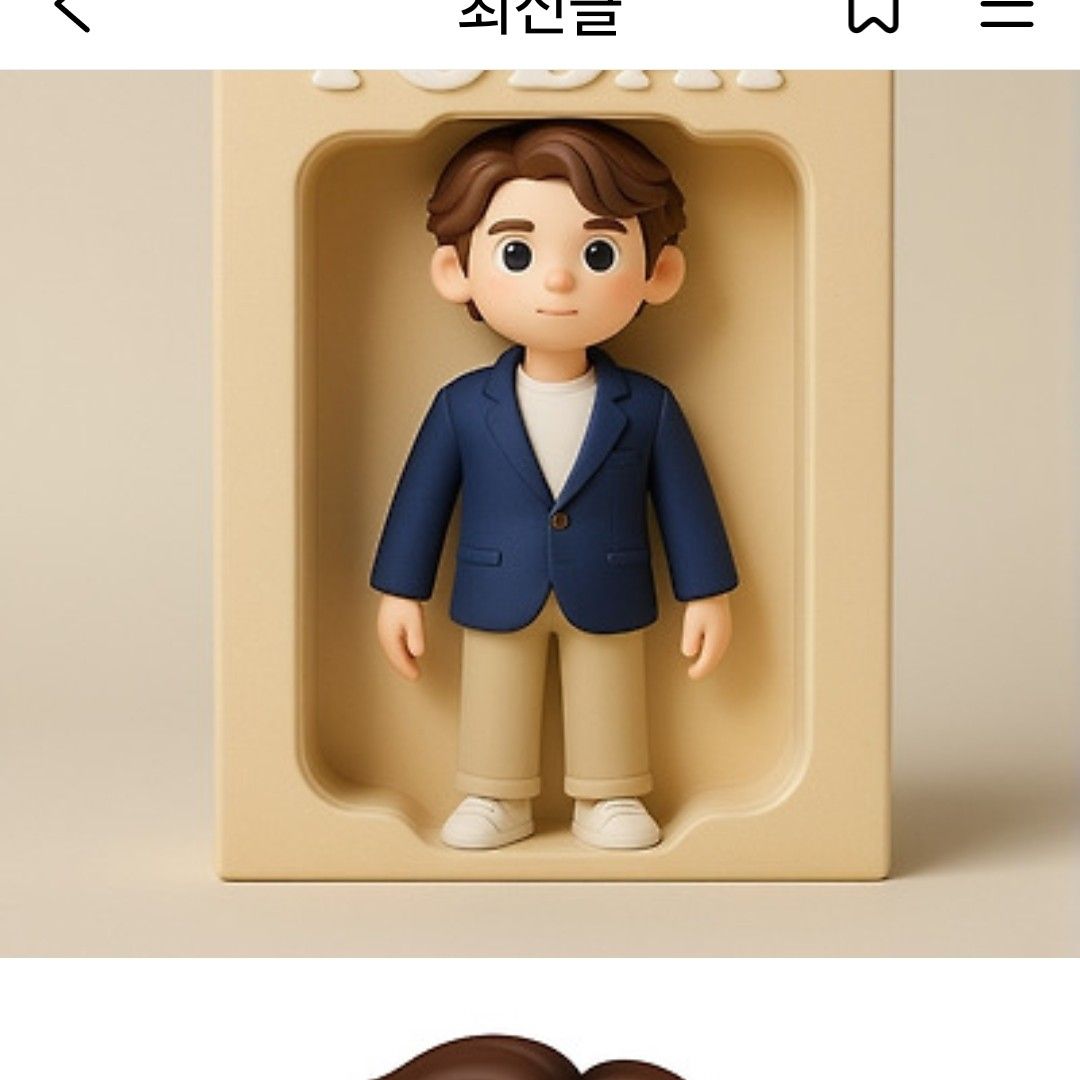Bookmark this post
Viewport: 1080px width, 1080px height.
pos(873,14)
